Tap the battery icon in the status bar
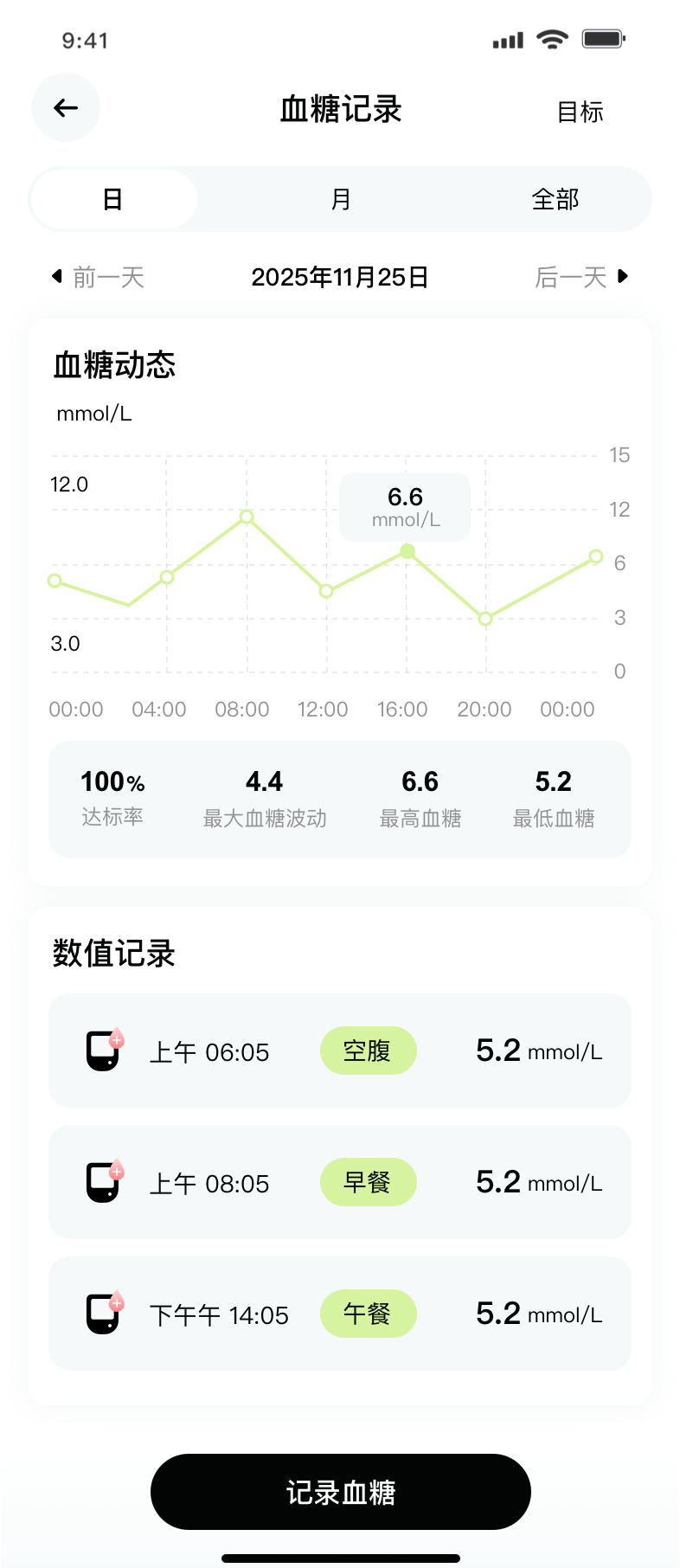 point(603,39)
